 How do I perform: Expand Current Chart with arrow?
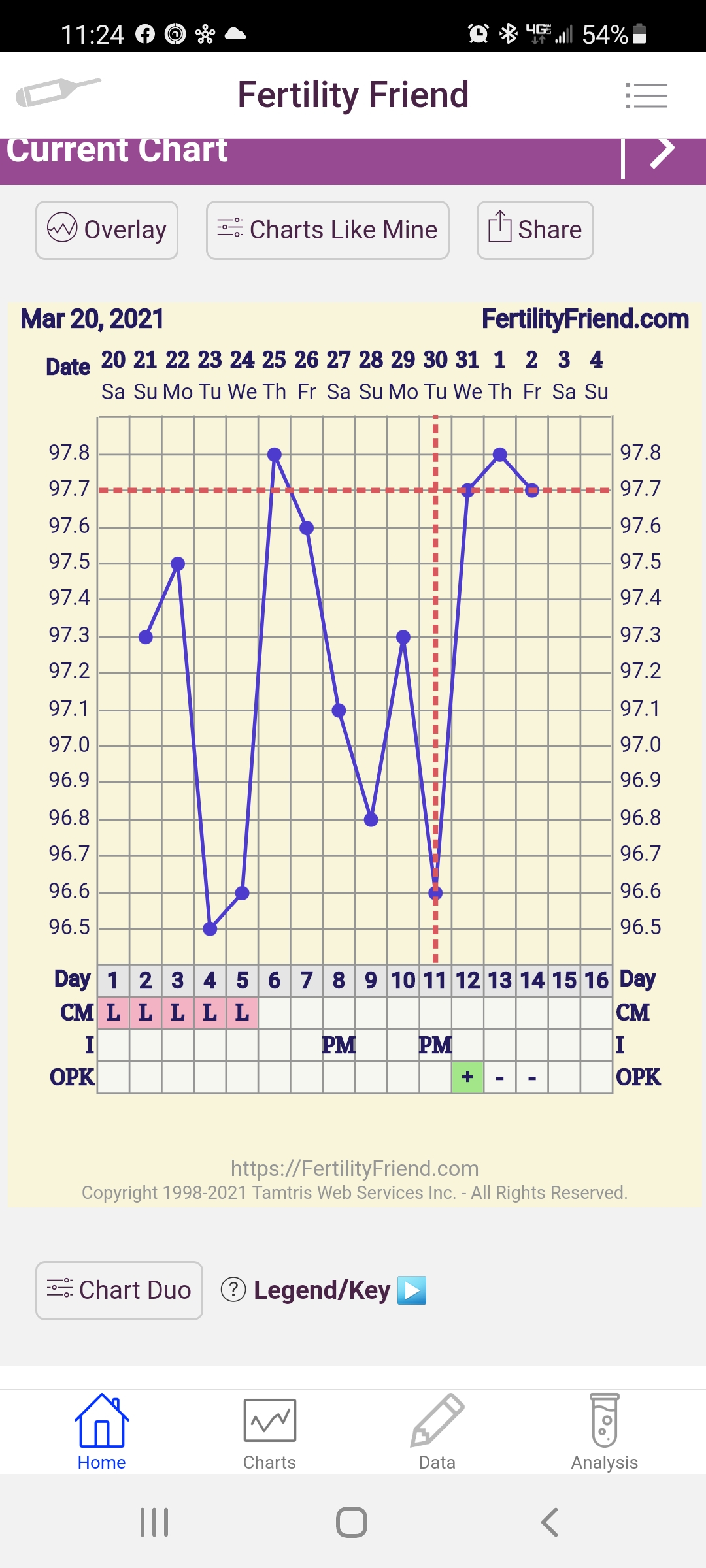coord(662,153)
